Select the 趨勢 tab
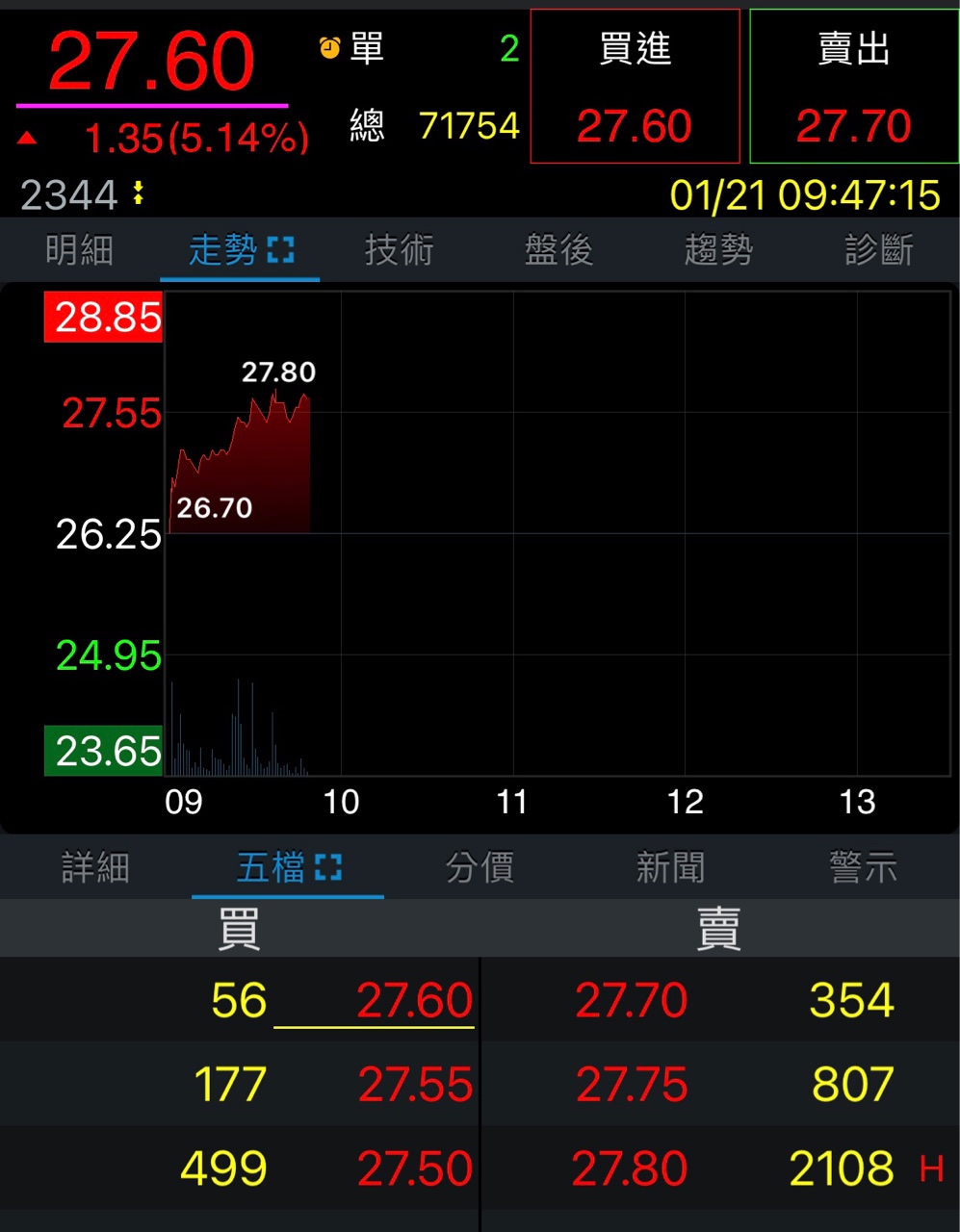The width and height of the screenshot is (960, 1232). tap(718, 251)
